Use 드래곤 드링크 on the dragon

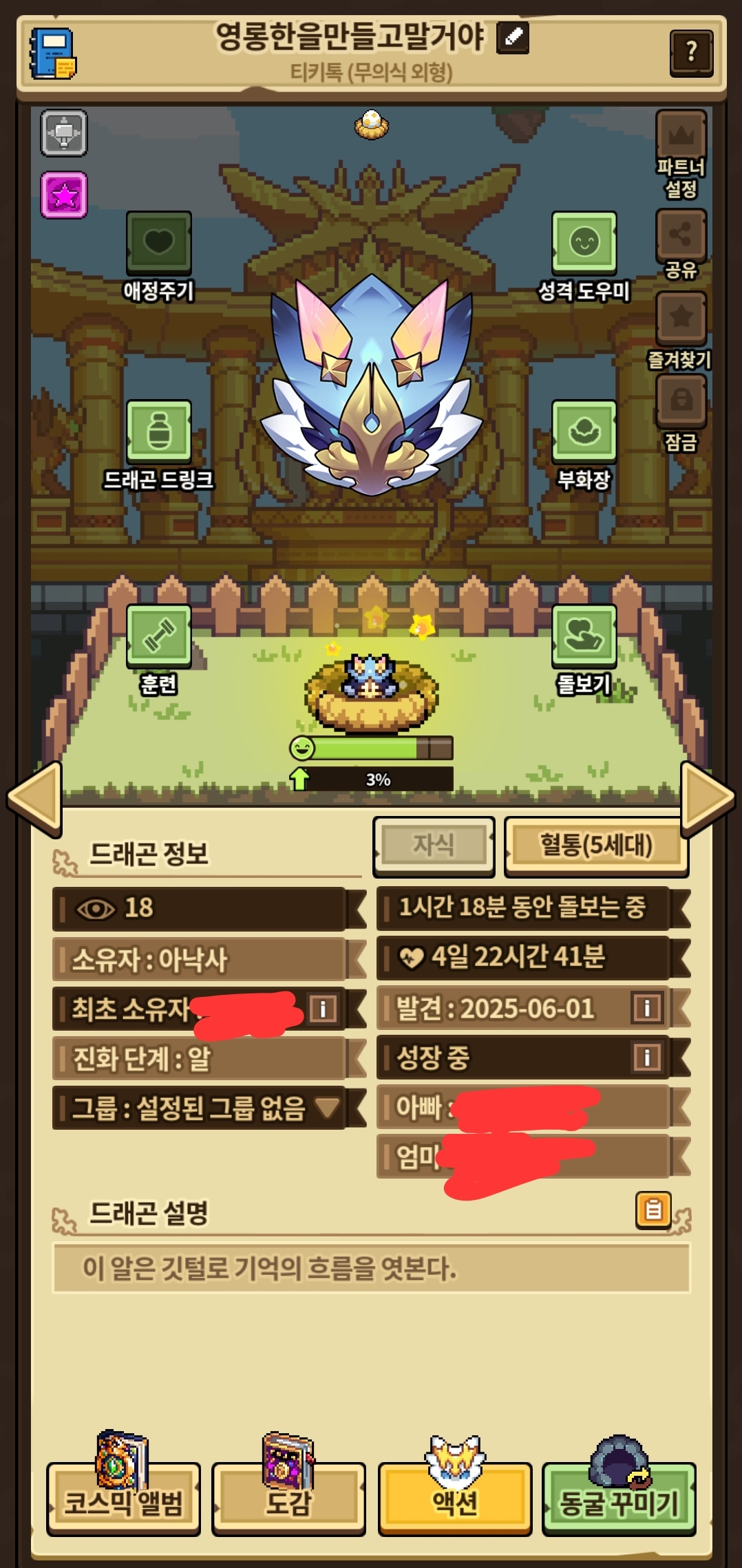[158, 431]
